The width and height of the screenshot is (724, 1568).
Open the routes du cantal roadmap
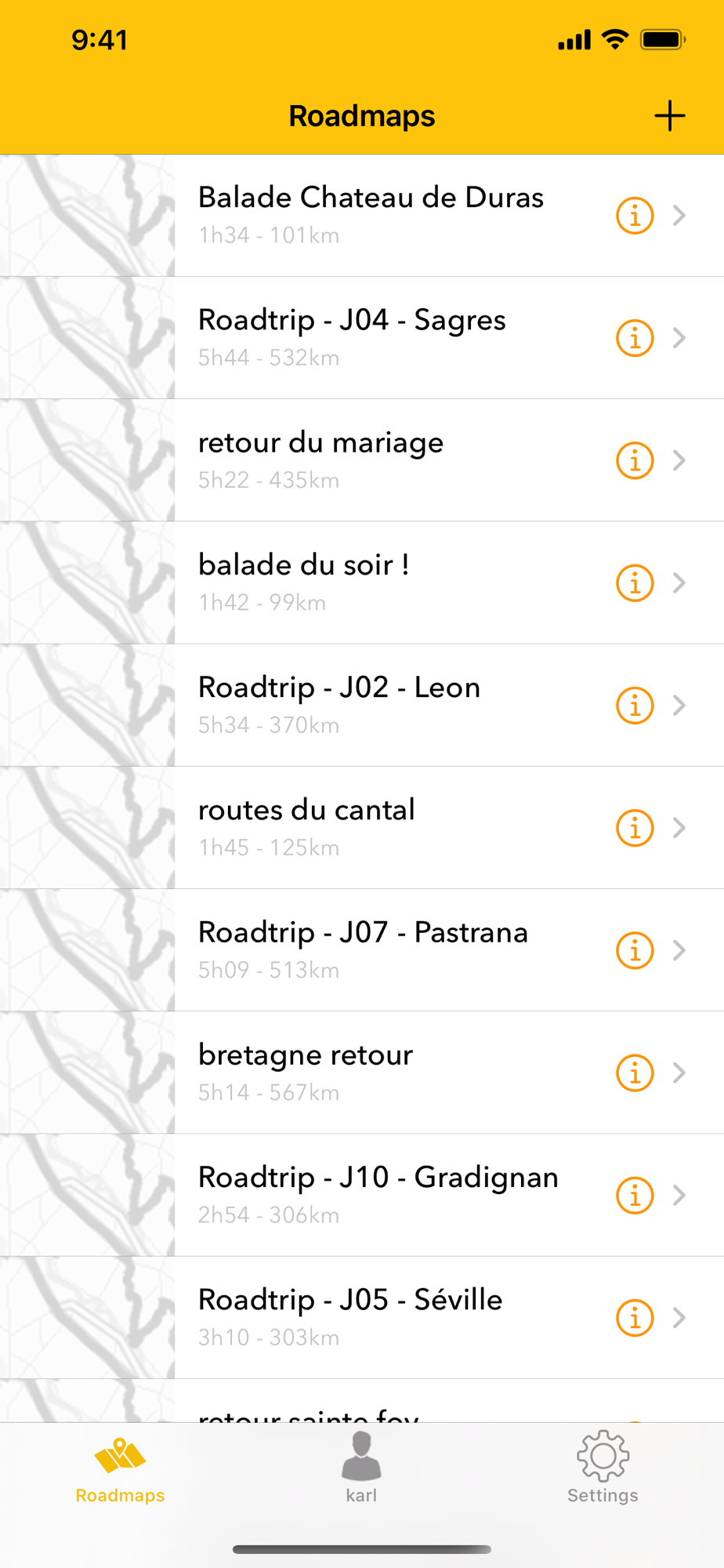(x=306, y=826)
